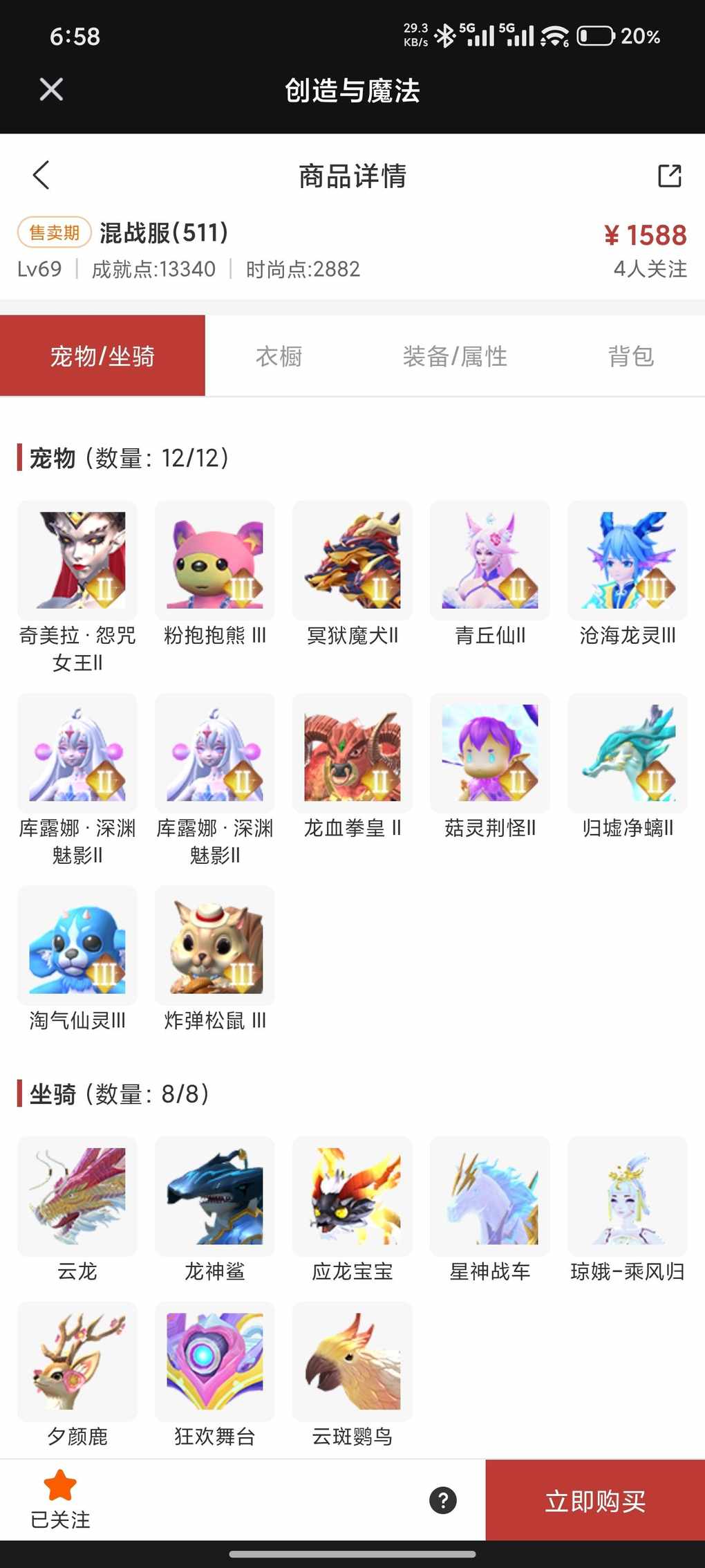The width and height of the screenshot is (705, 1568).
Task: Open the help question mark
Action: click(443, 1500)
